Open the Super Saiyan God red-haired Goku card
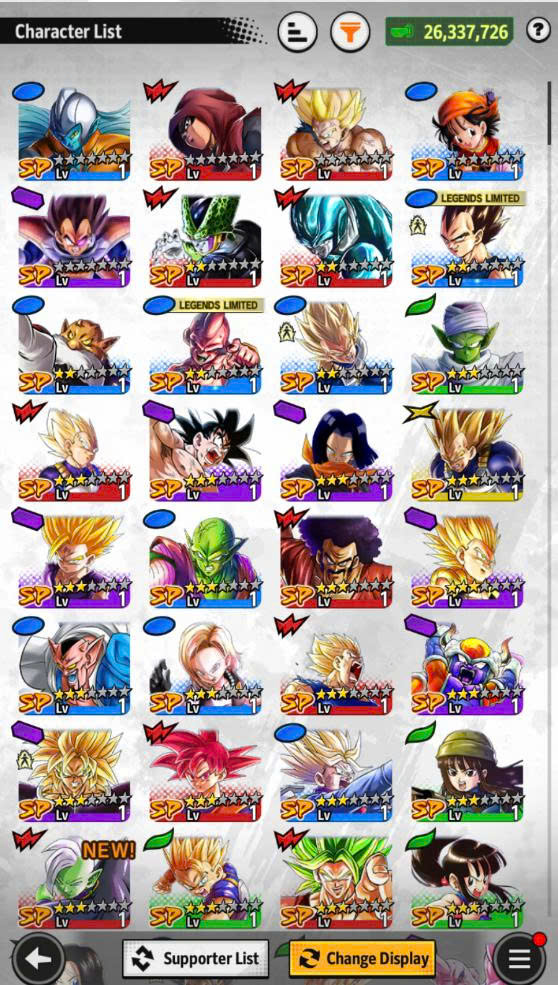This screenshot has width=558, height=985. pos(205,775)
